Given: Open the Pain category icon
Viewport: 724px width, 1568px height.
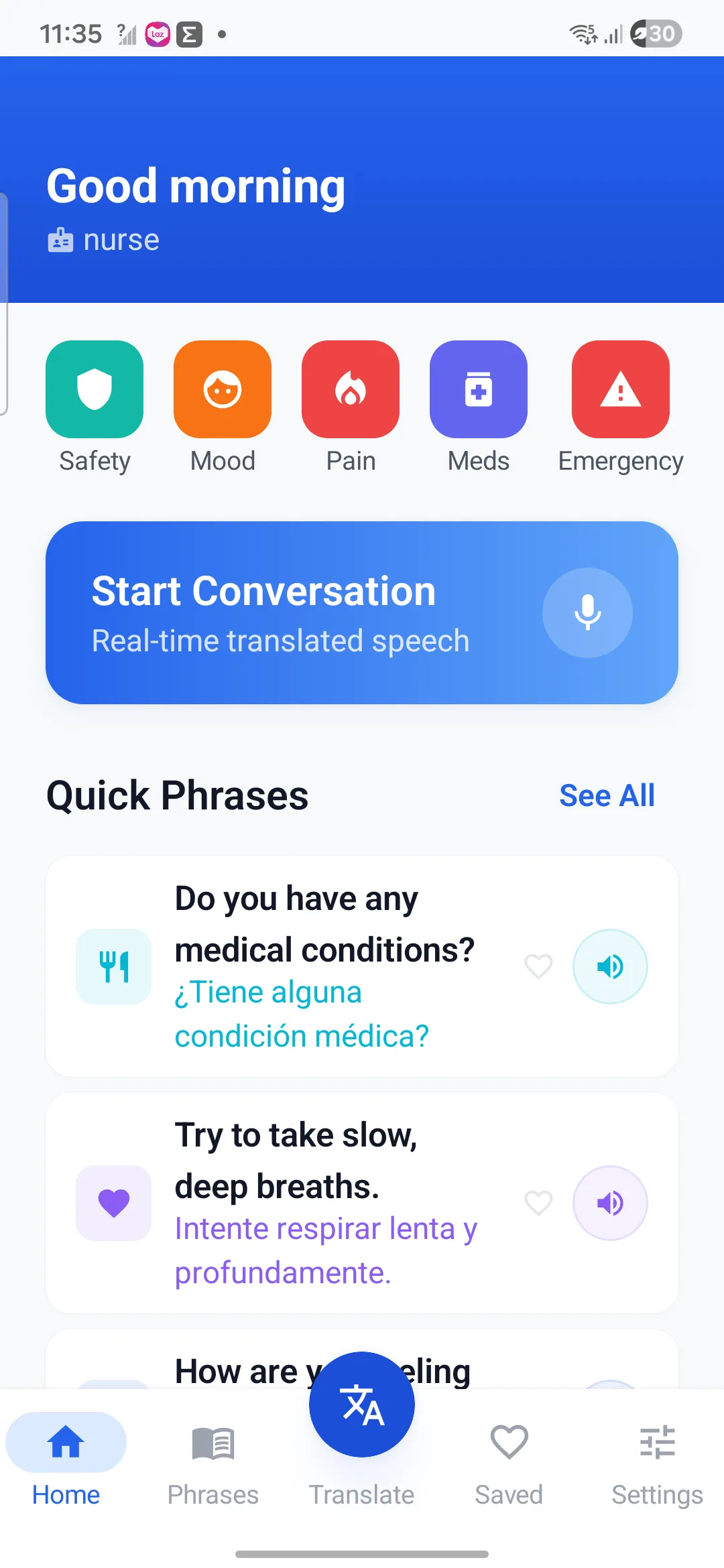Looking at the screenshot, I should pyautogui.click(x=351, y=389).
